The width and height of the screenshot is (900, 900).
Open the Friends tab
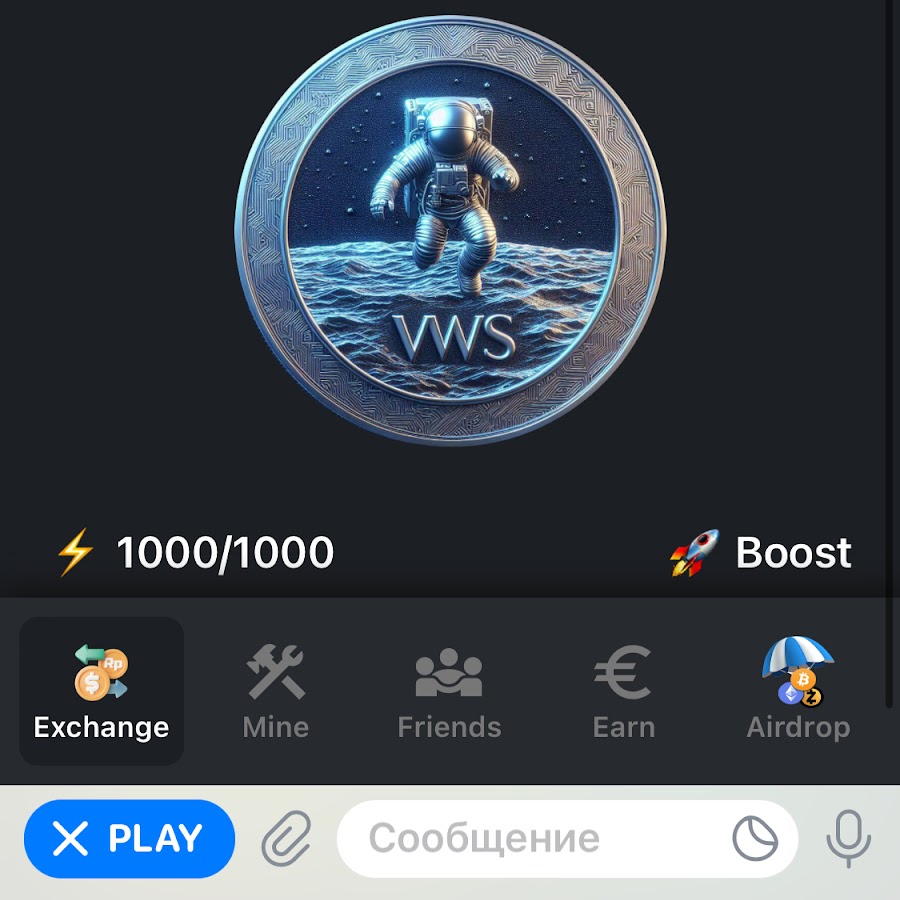[449, 691]
